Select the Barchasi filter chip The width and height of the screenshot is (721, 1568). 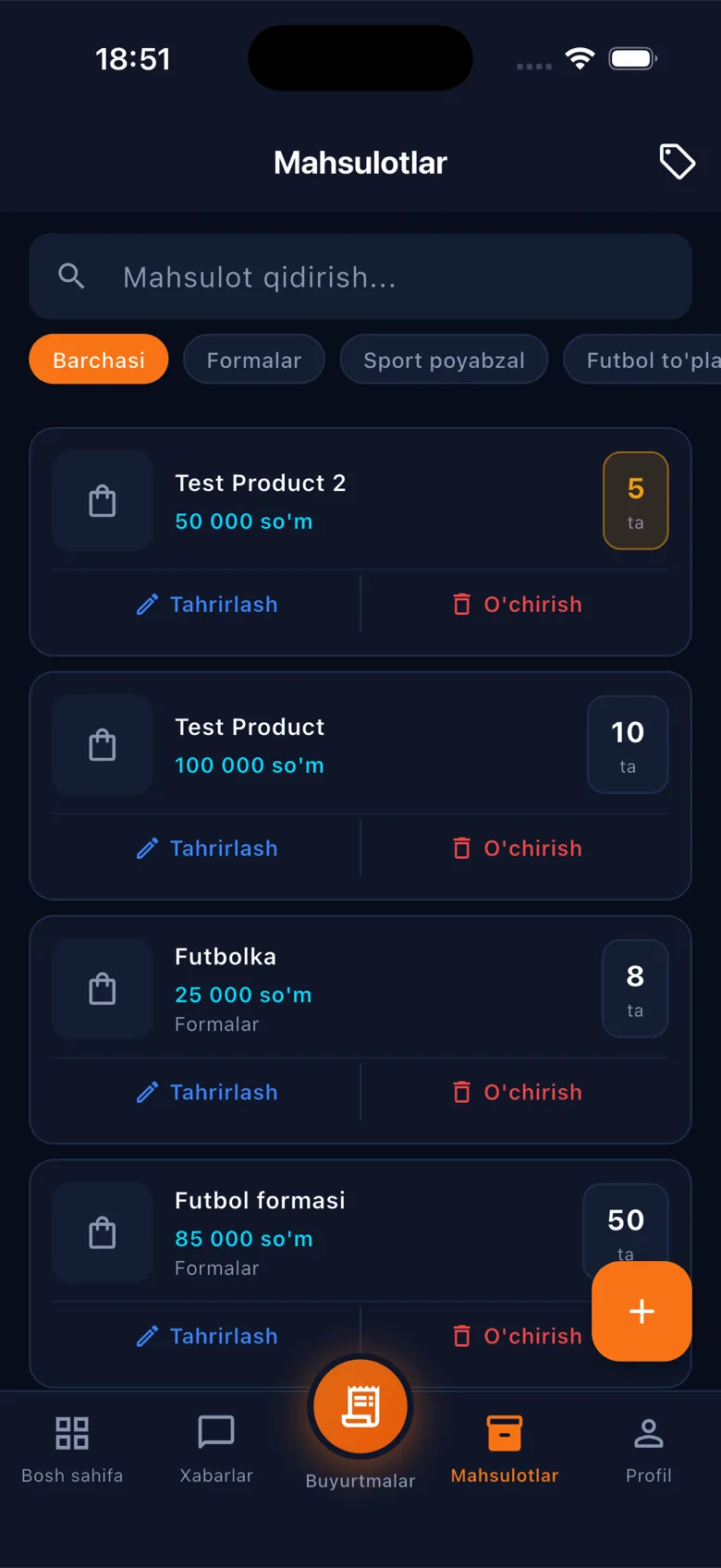pos(99,360)
